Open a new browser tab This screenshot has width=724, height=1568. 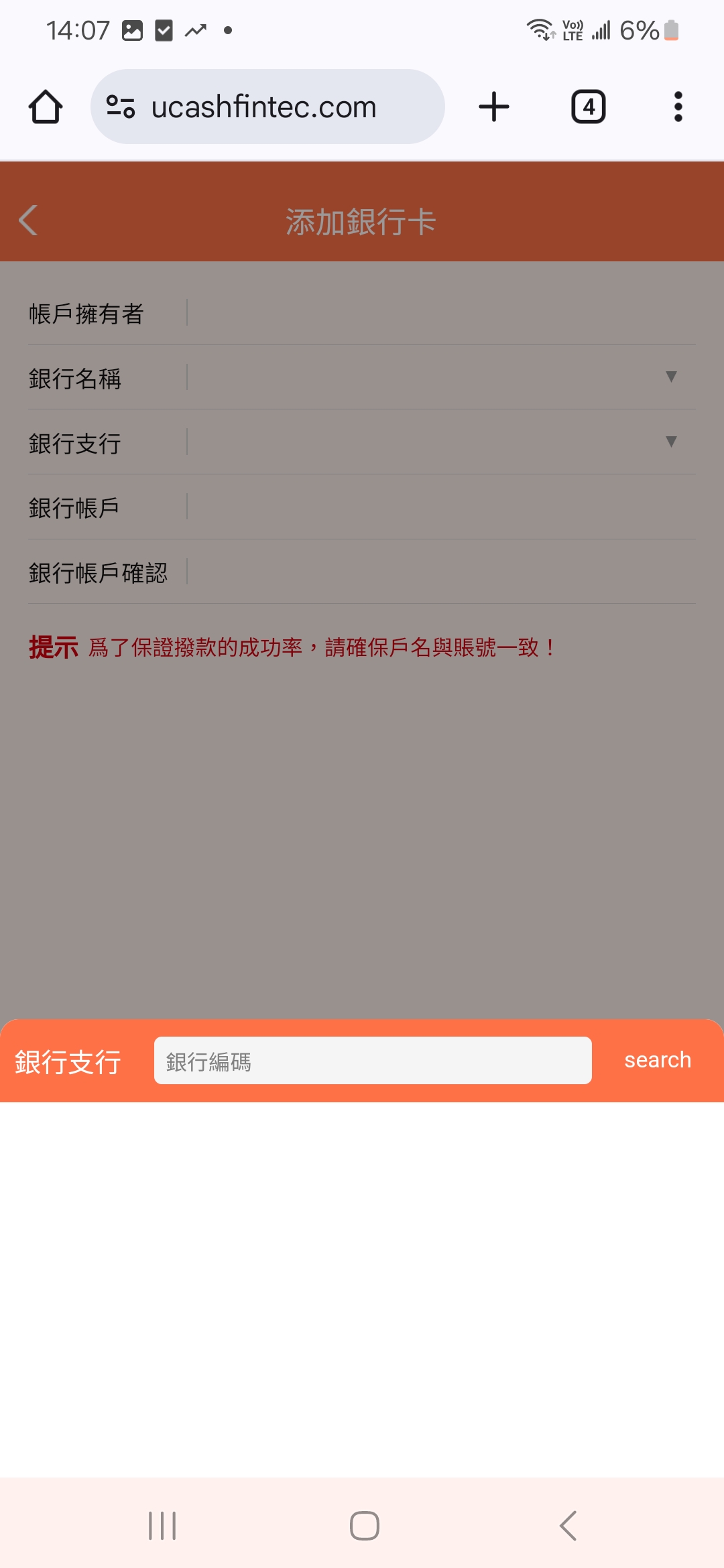(494, 107)
